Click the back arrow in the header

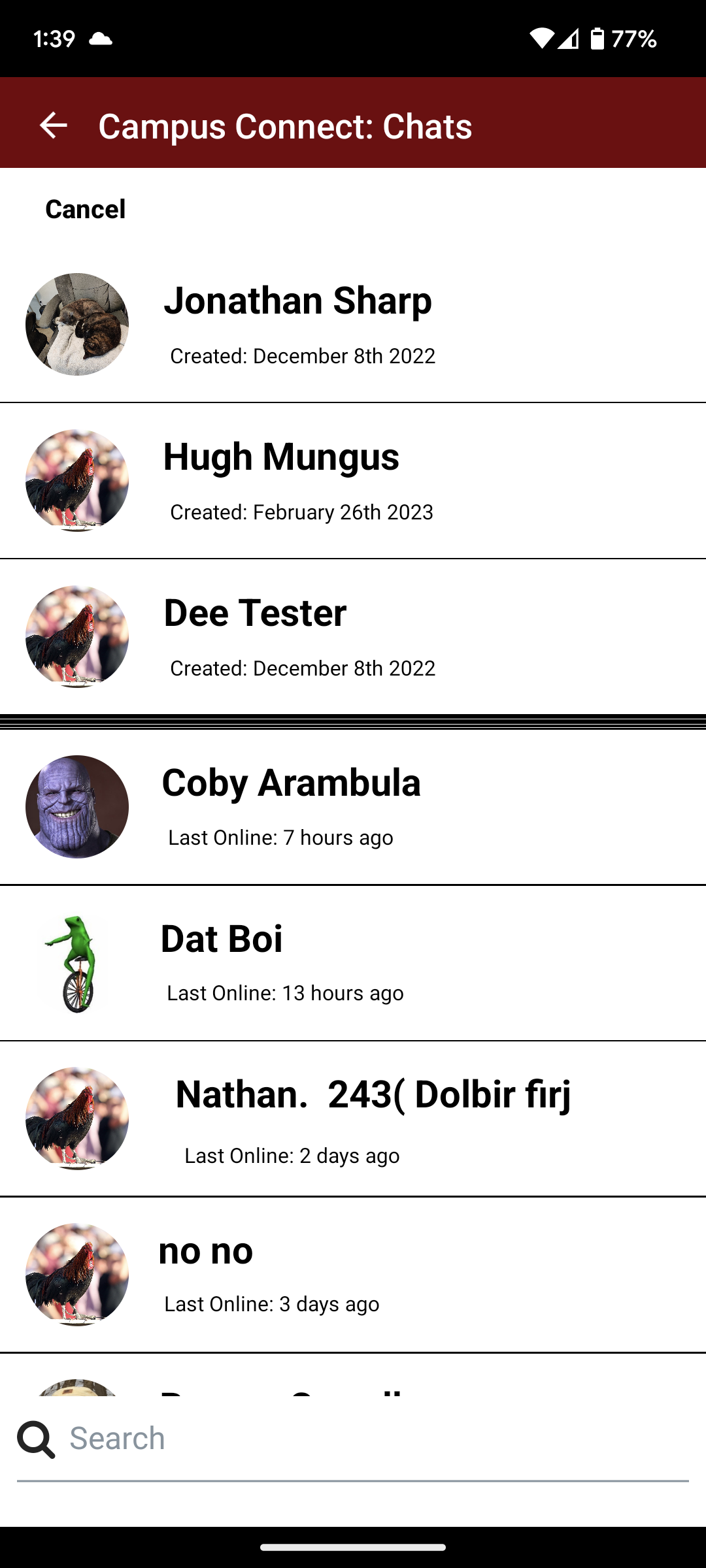(52, 125)
